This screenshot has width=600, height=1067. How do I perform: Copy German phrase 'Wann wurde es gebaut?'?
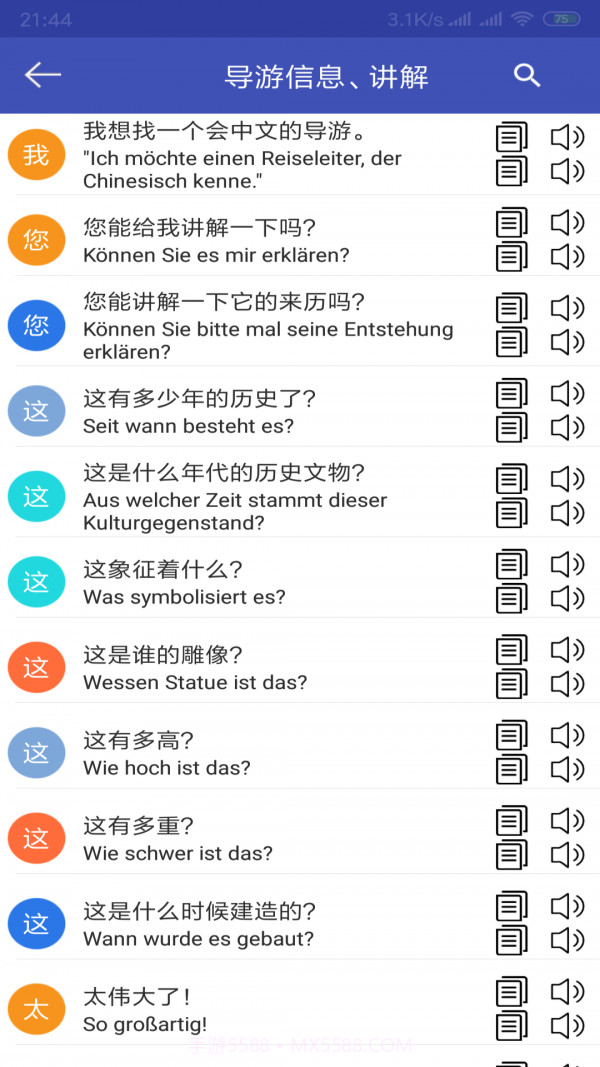[x=512, y=941]
